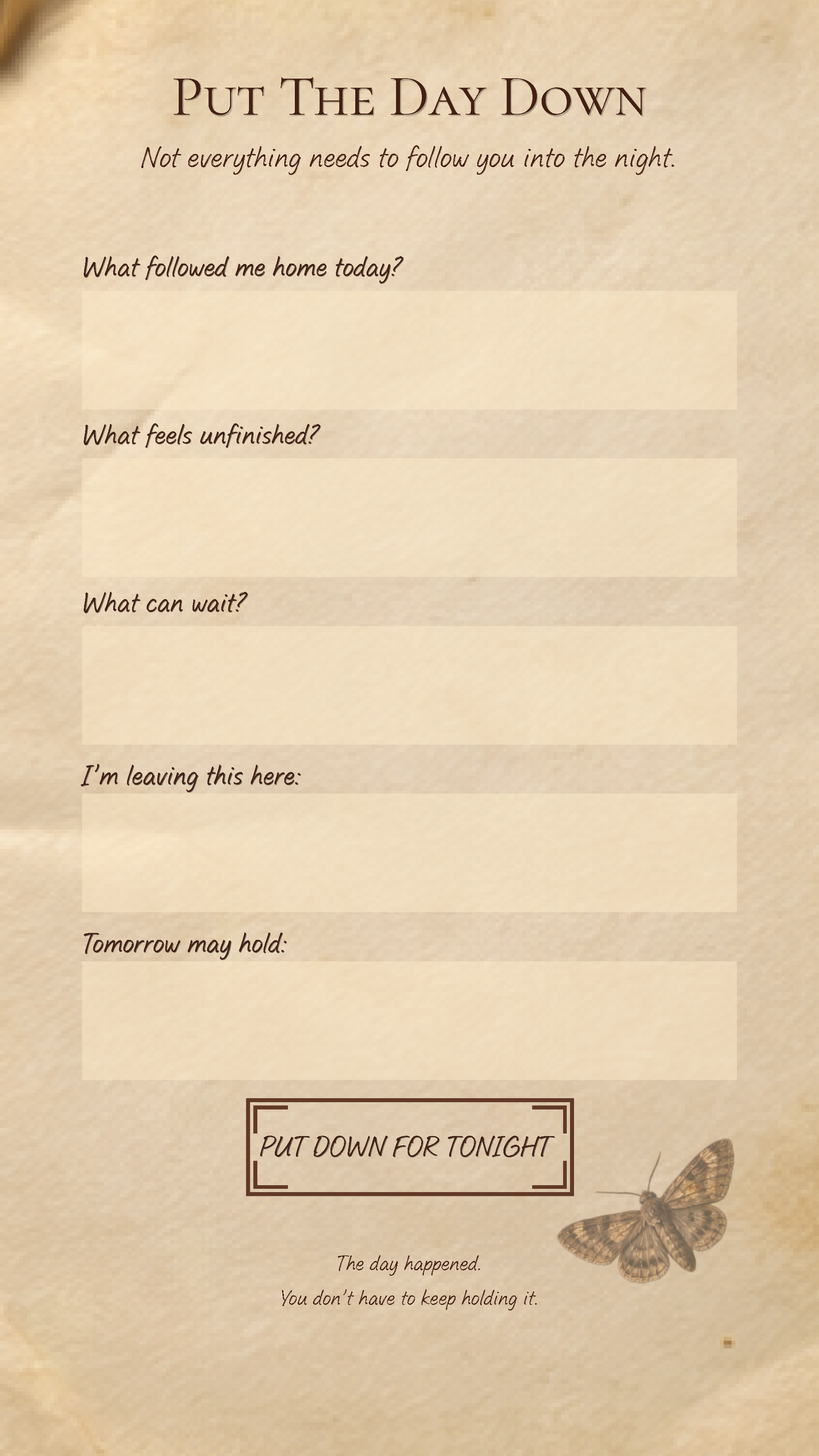The height and width of the screenshot is (1456, 819).
Task: Focus the 'Tomorrow may hold' text box
Action: click(x=409, y=1020)
